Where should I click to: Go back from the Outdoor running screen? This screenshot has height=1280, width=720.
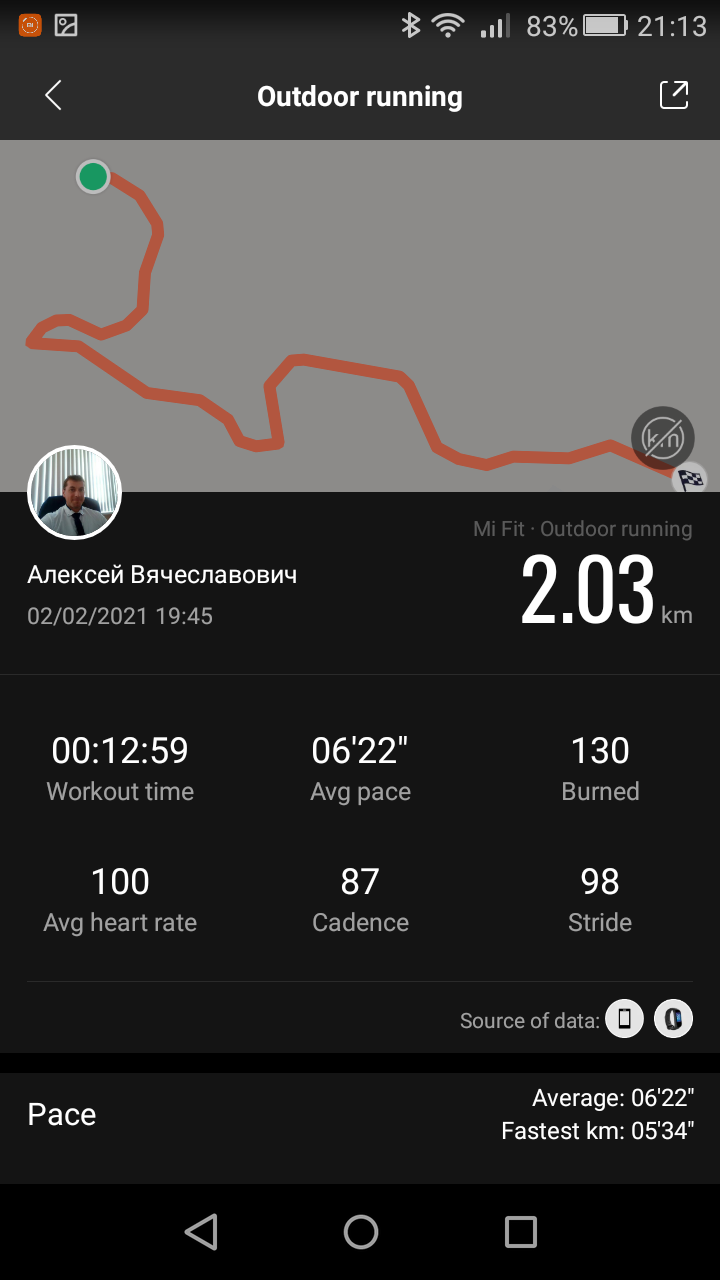[x=53, y=96]
